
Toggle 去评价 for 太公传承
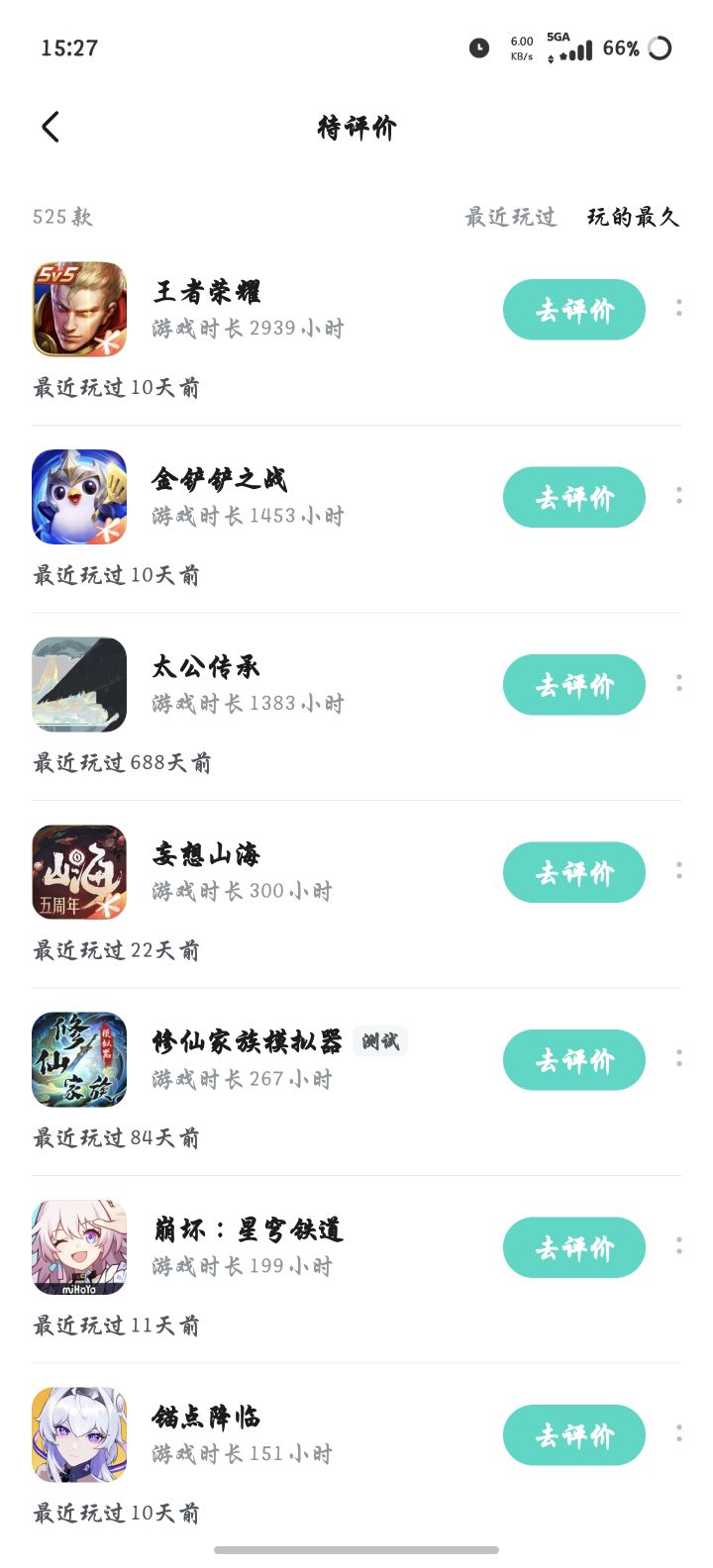coord(573,684)
